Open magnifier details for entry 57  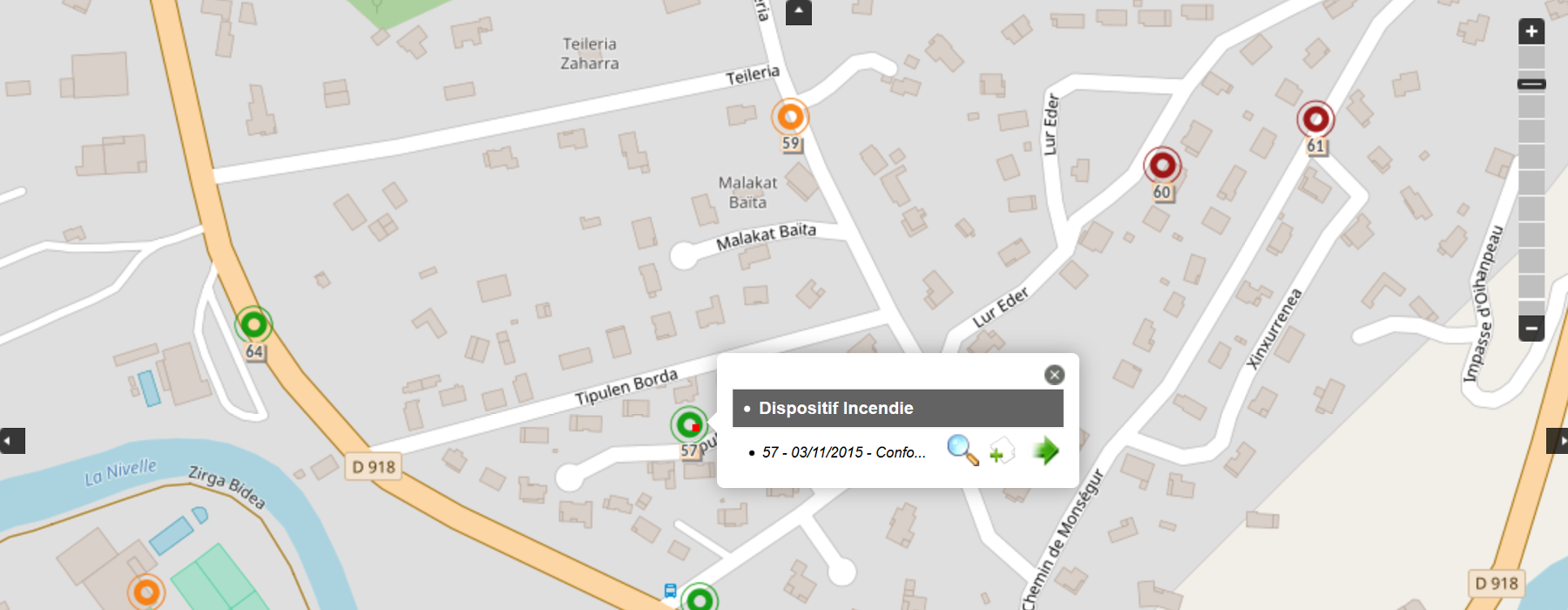click(x=963, y=451)
